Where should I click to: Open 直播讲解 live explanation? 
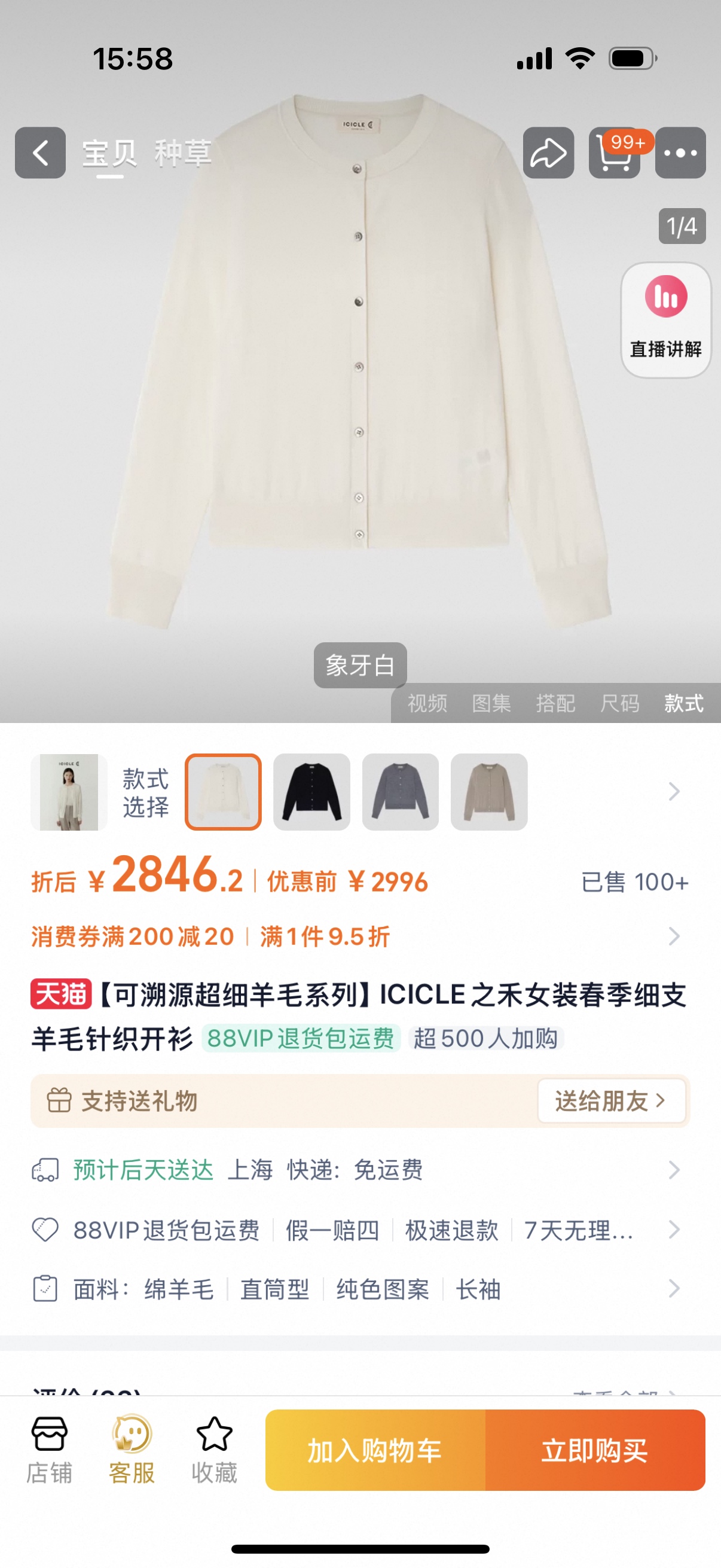point(665,320)
